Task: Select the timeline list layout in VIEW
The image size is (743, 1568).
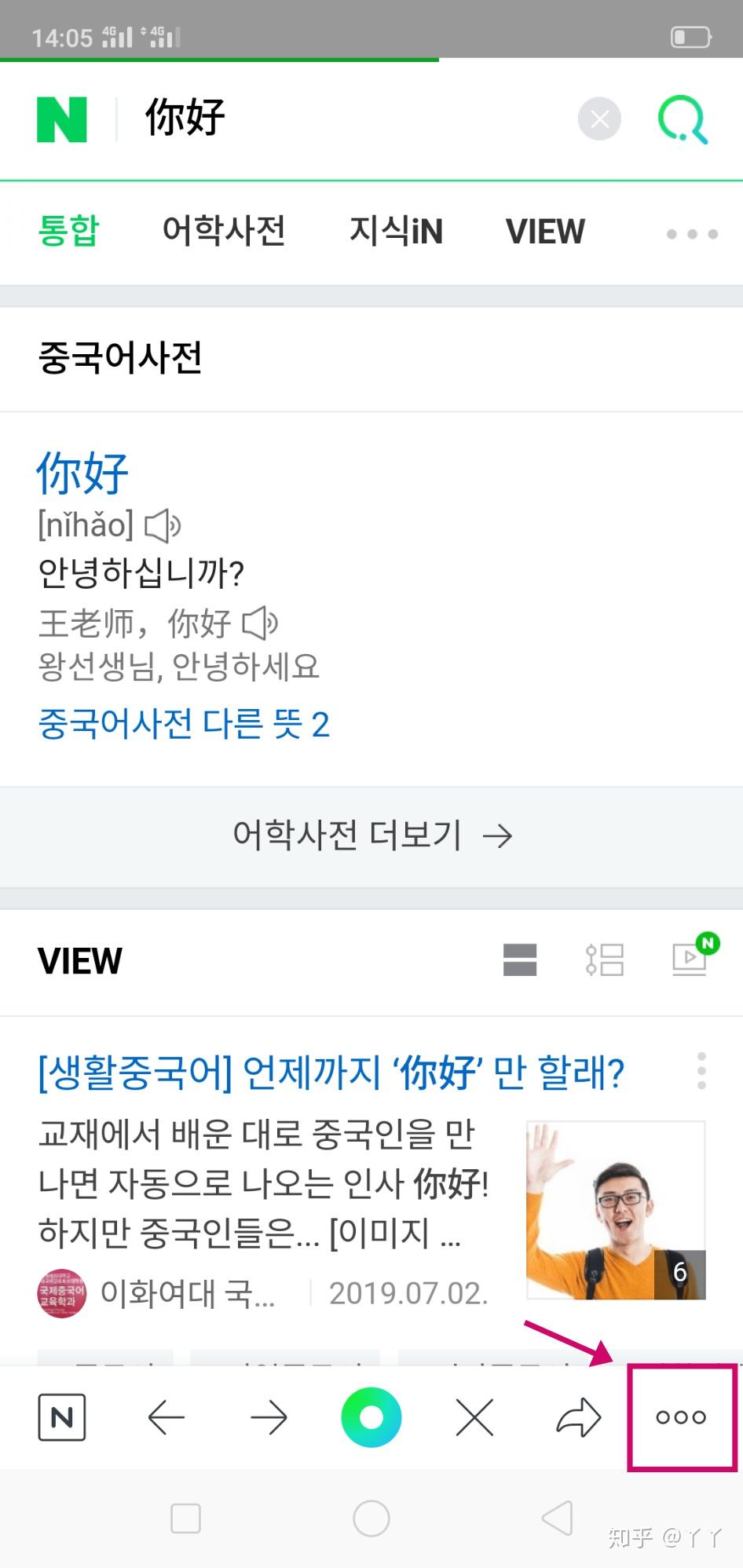Action: tap(605, 959)
